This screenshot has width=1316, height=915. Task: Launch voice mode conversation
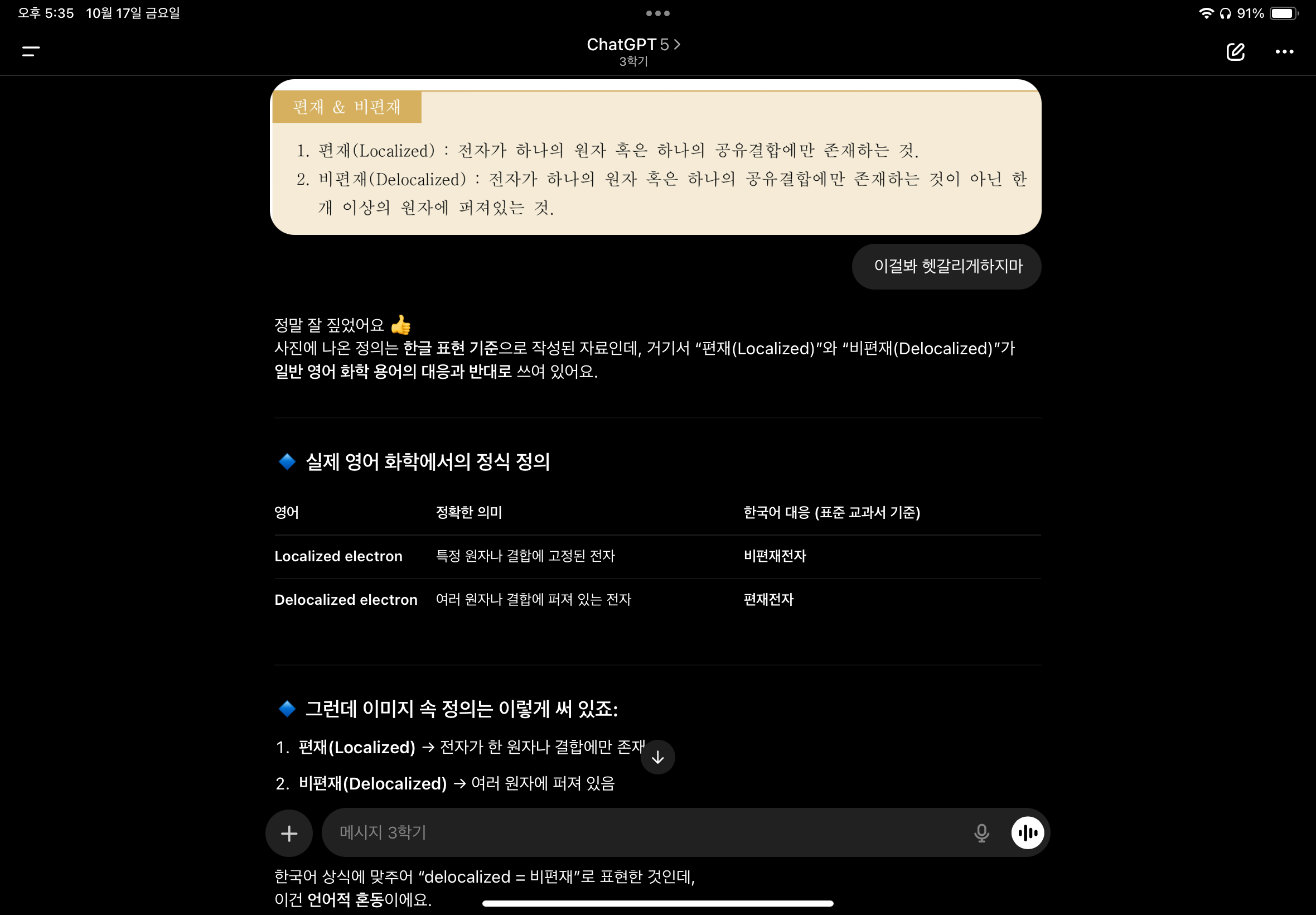(1027, 833)
